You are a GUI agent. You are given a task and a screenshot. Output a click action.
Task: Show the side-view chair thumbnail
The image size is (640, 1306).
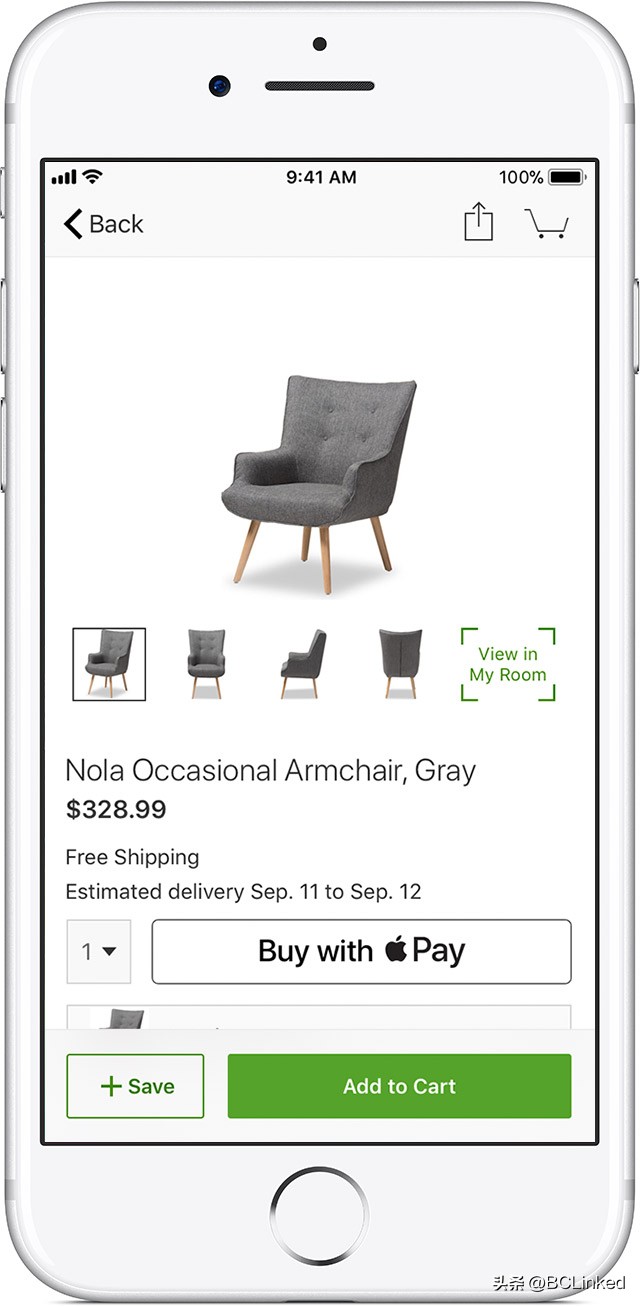303,664
